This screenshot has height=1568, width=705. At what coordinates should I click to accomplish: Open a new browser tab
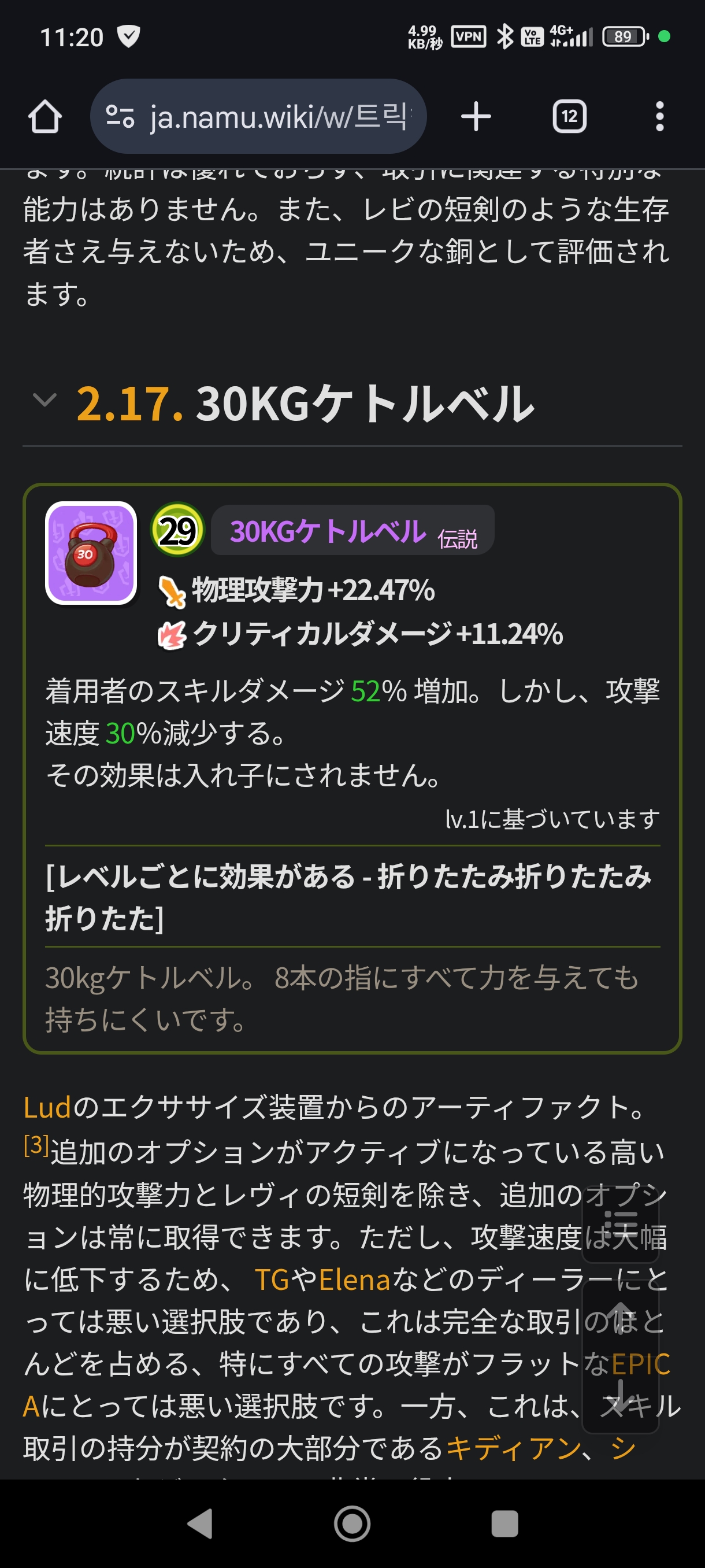(x=476, y=116)
